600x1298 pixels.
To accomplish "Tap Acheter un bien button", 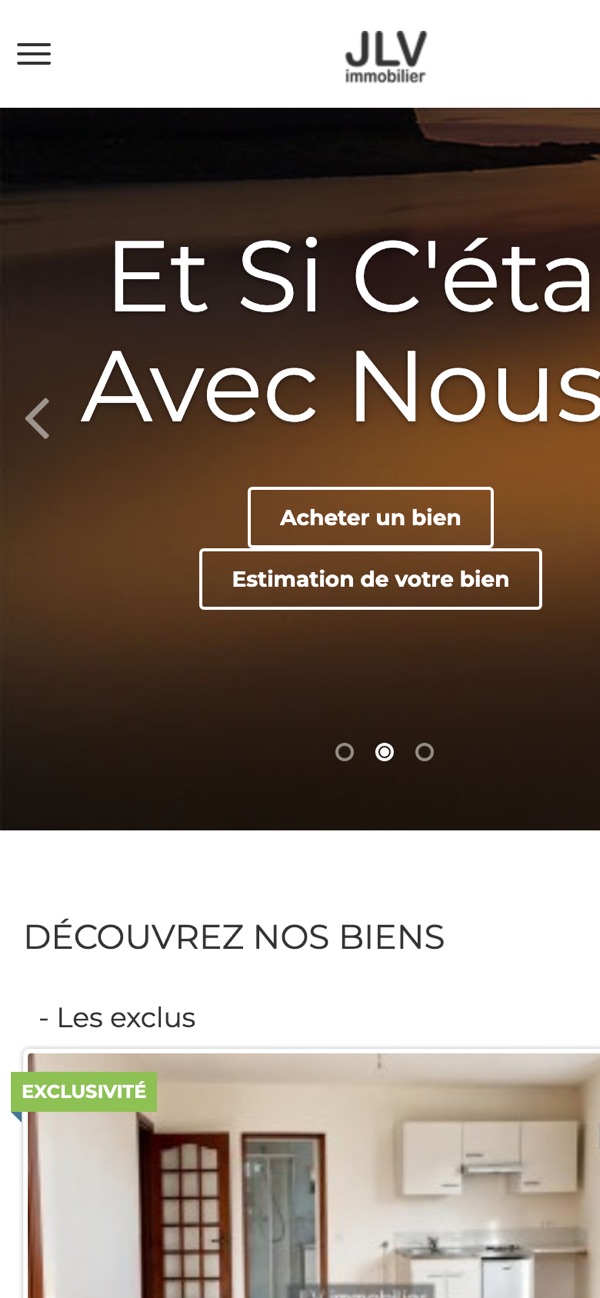I will [x=370, y=518].
